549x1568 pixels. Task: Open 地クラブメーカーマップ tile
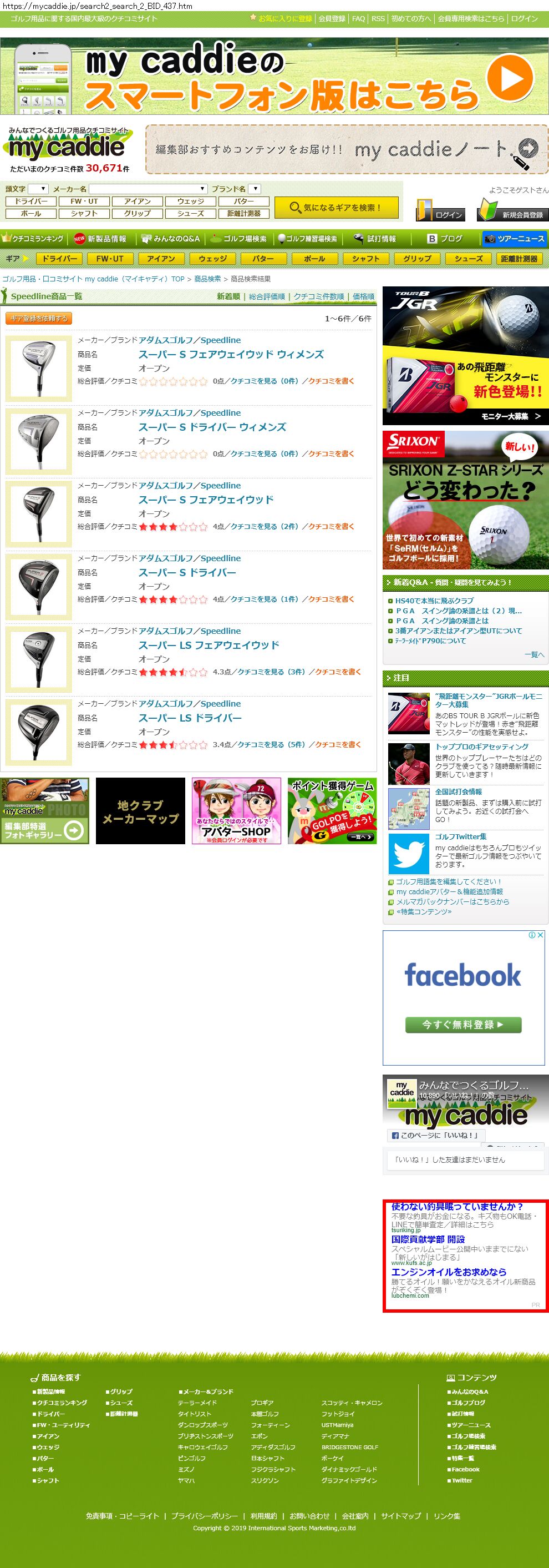pyautogui.click(x=140, y=811)
